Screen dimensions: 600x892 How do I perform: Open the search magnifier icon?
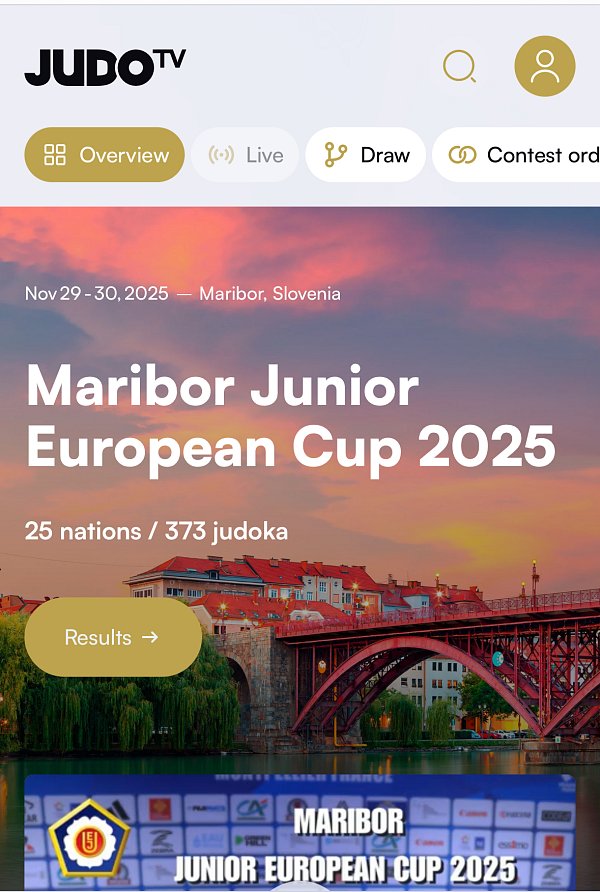[x=459, y=67]
